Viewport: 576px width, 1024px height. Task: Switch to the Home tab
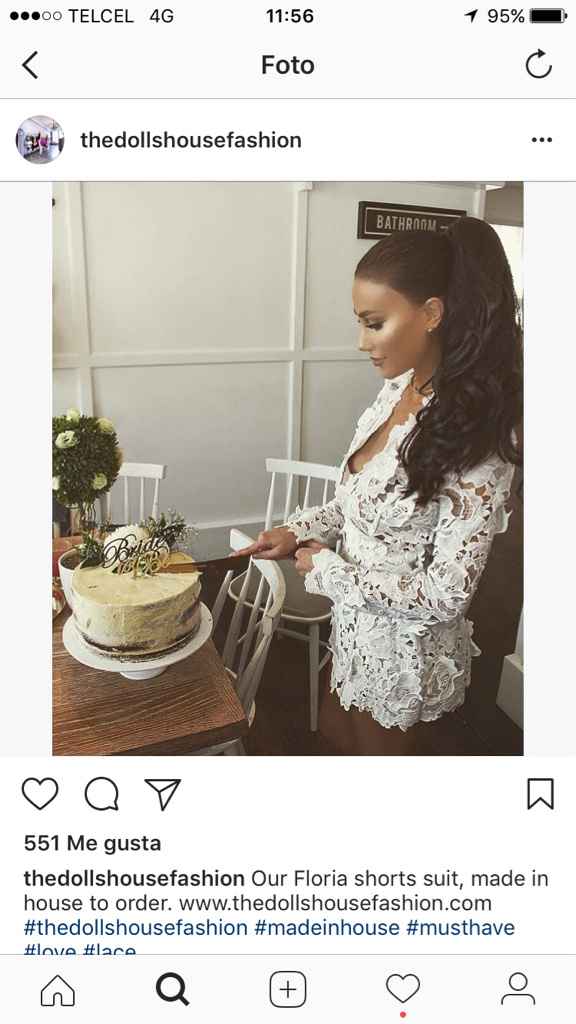coord(57,990)
